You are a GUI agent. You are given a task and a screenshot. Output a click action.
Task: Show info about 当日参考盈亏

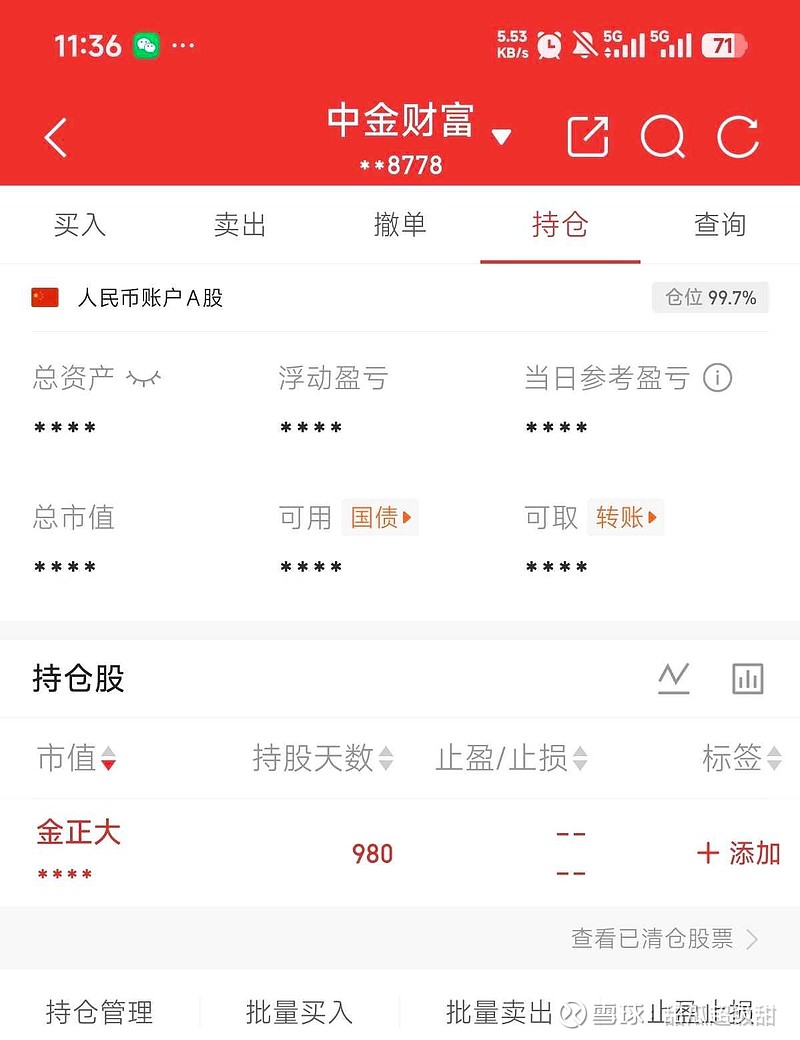tap(718, 378)
